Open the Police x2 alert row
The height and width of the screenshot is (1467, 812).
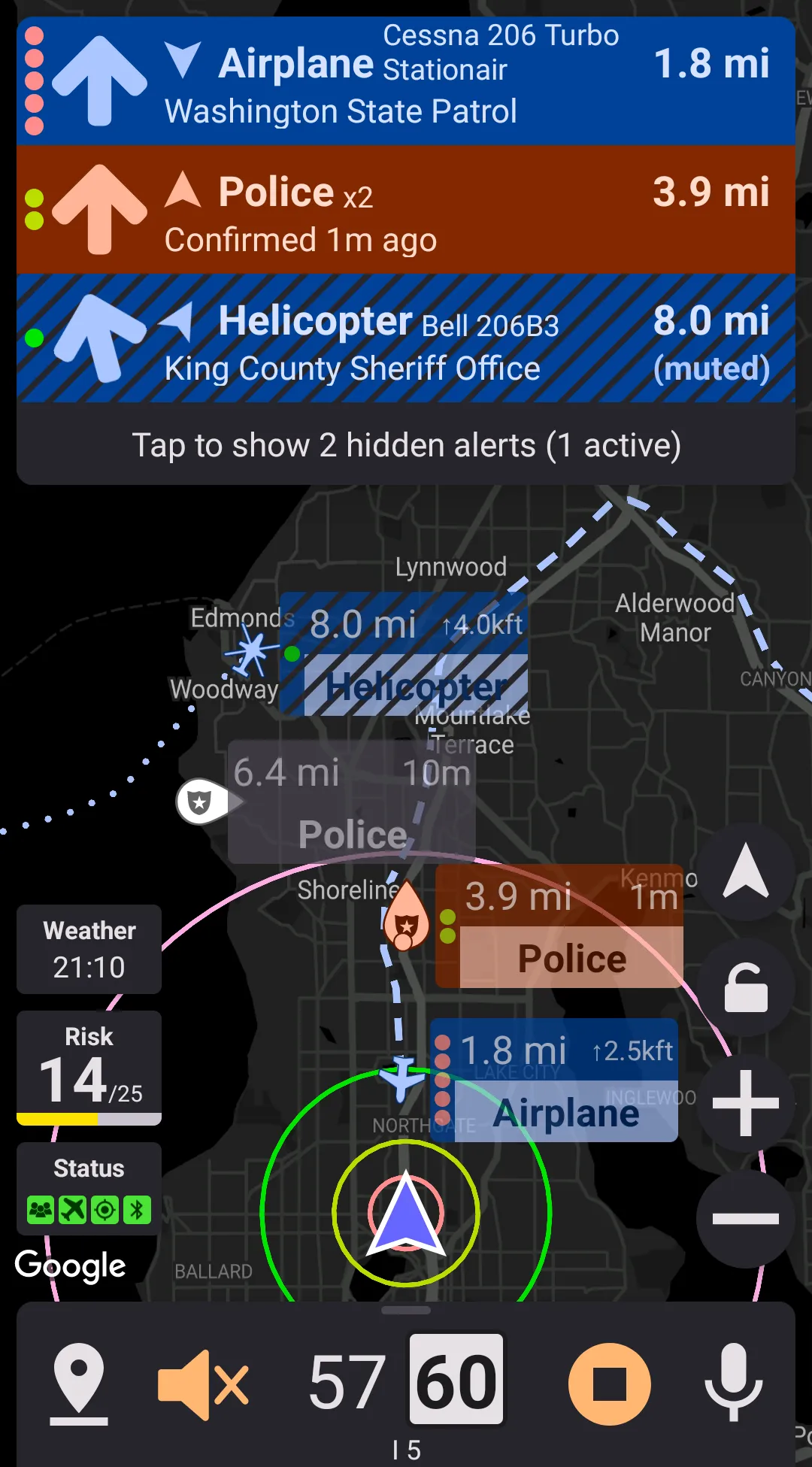406,210
